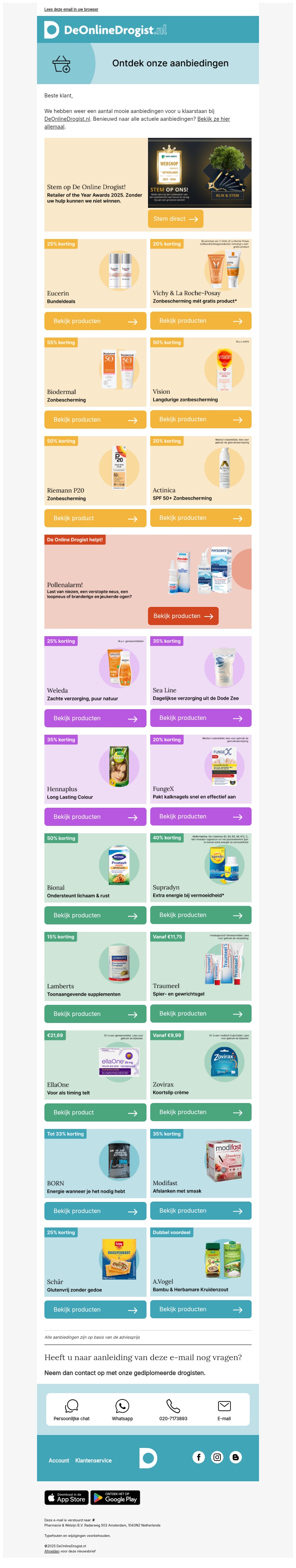296x1568 pixels.
Task: Tap 'Bekijk producten' in the Pollenalarm banner
Action: coord(183,616)
